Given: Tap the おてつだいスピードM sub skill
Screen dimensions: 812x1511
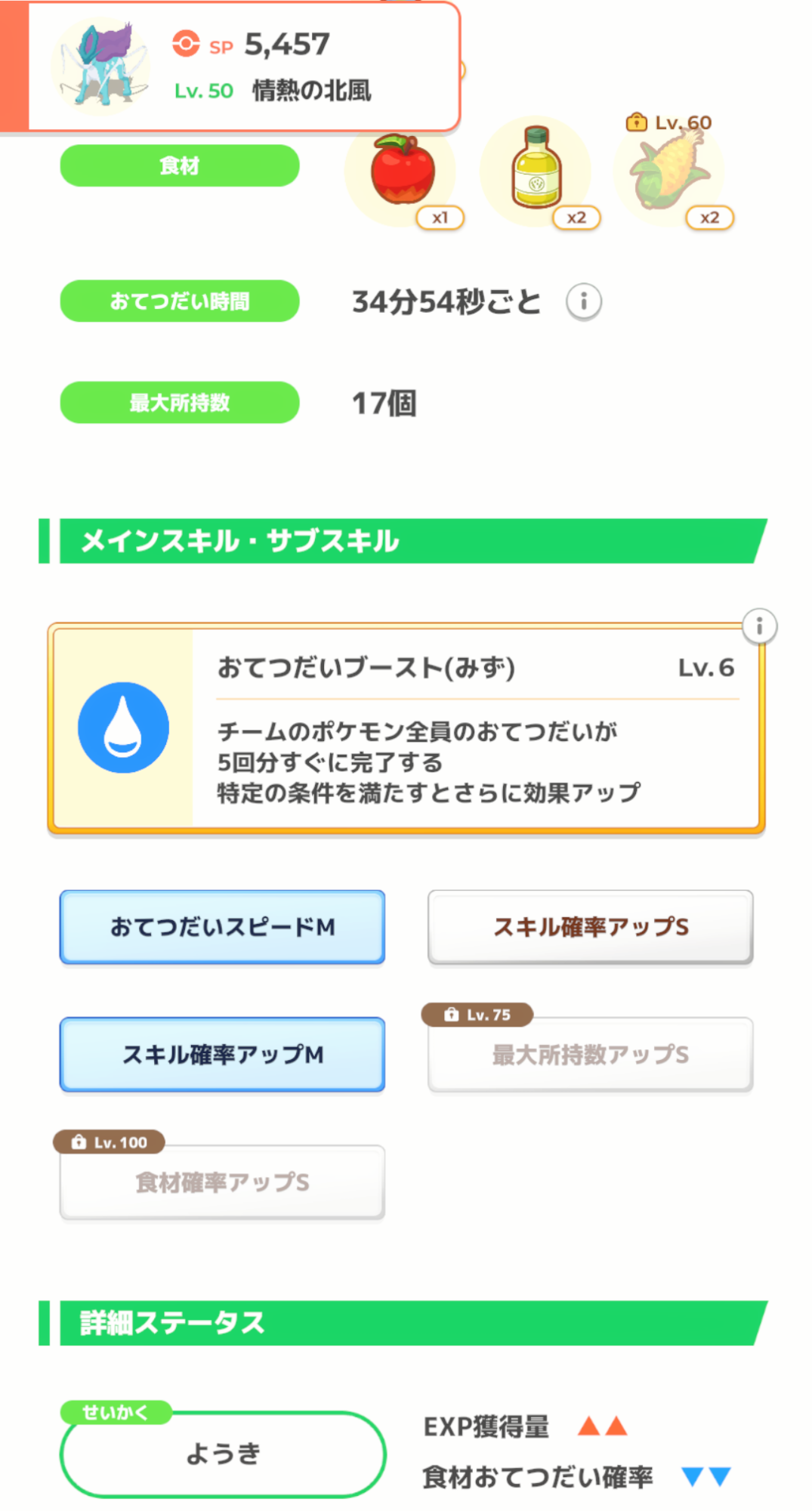Looking at the screenshot, I should tap(222, 927).
